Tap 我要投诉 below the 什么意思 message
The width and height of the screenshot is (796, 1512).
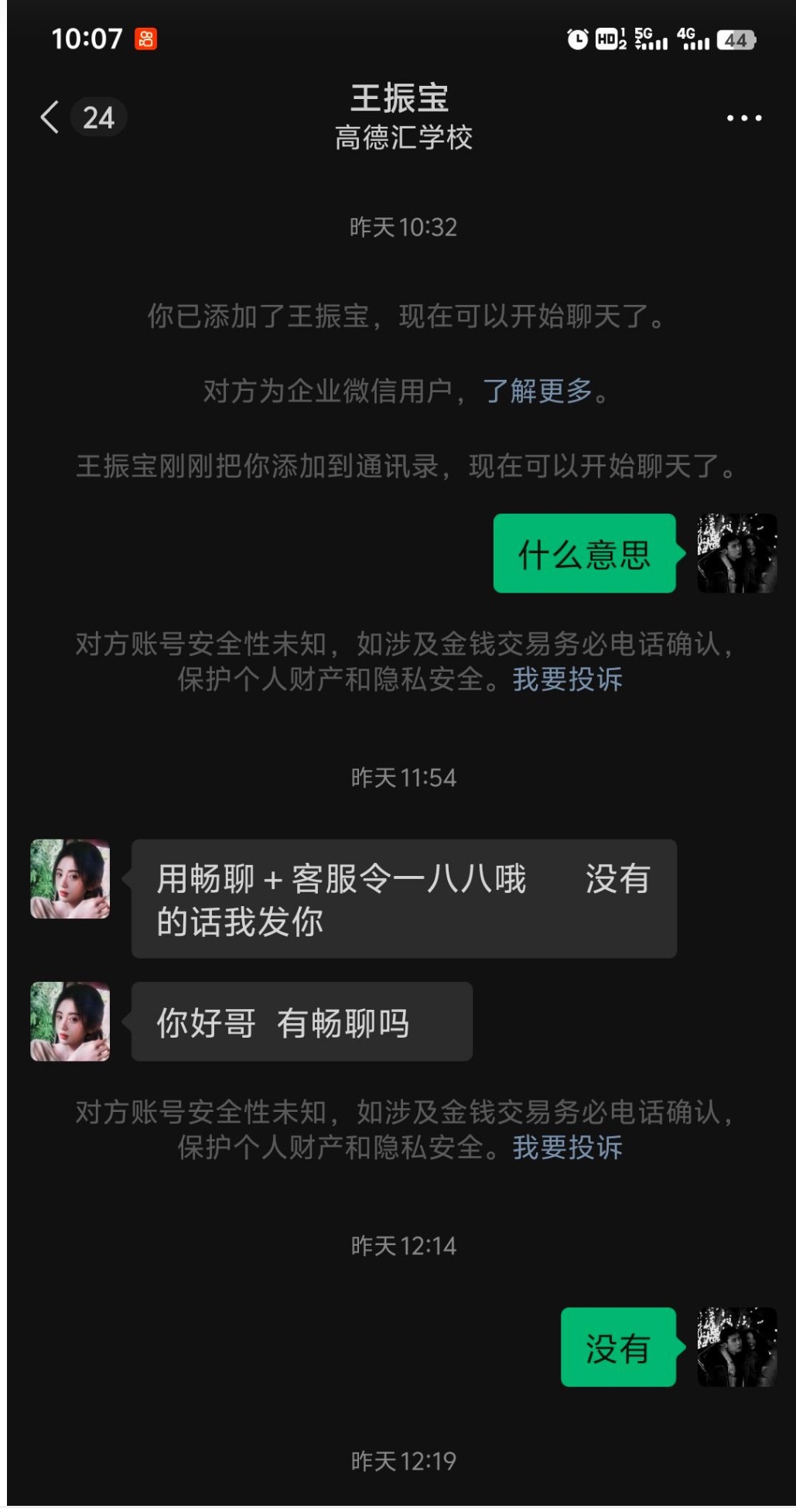[x=567, y=679]
